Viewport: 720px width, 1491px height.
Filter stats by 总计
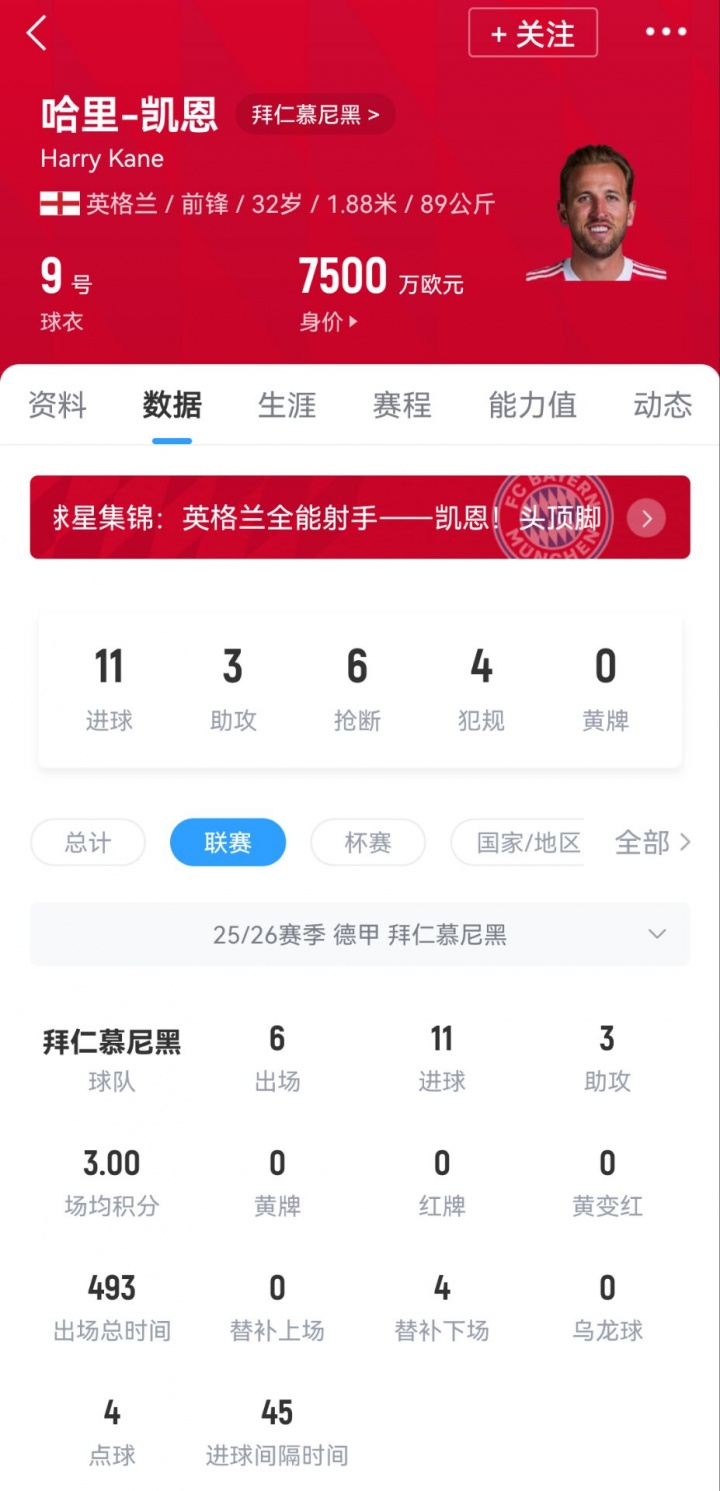point(88,842)
